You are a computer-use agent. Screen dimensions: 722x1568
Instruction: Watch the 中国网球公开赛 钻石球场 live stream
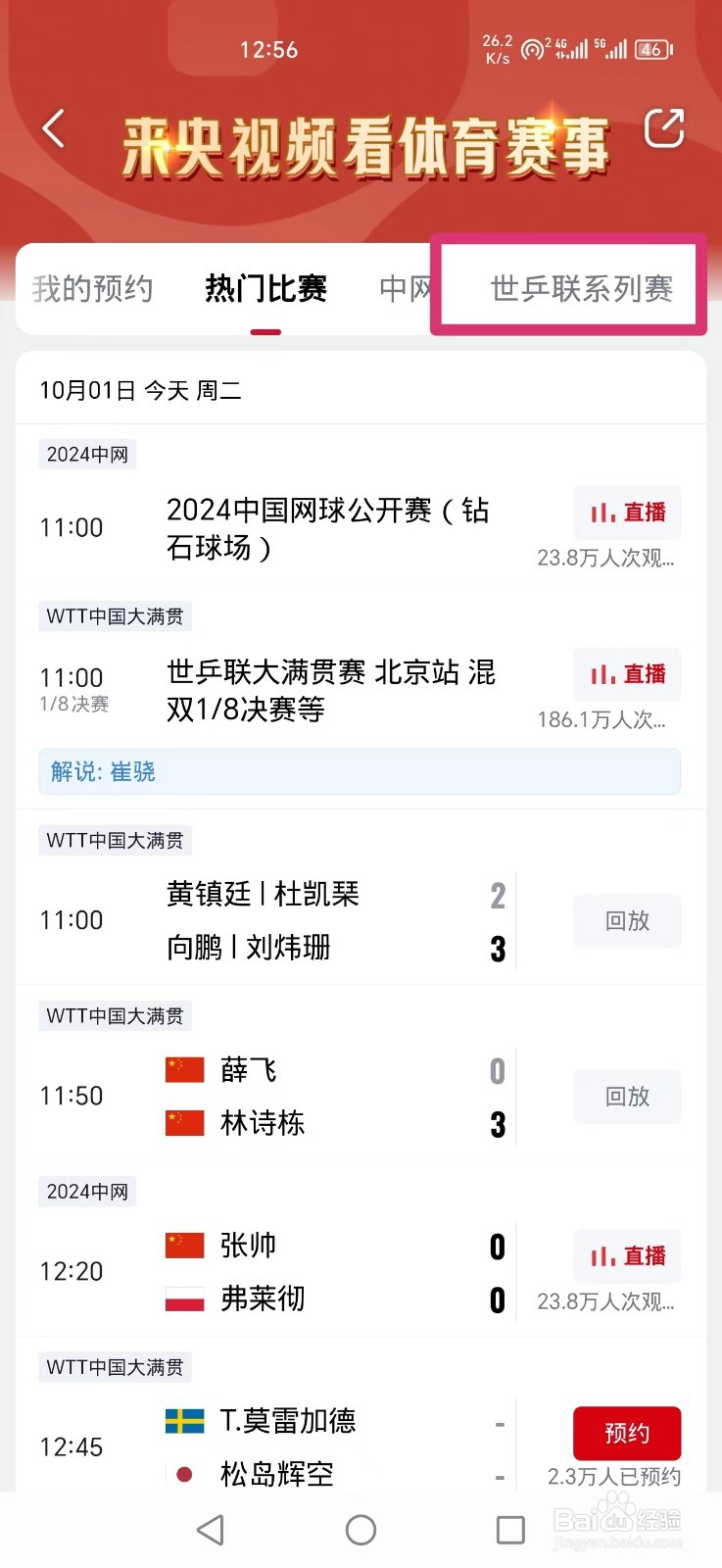627,513
